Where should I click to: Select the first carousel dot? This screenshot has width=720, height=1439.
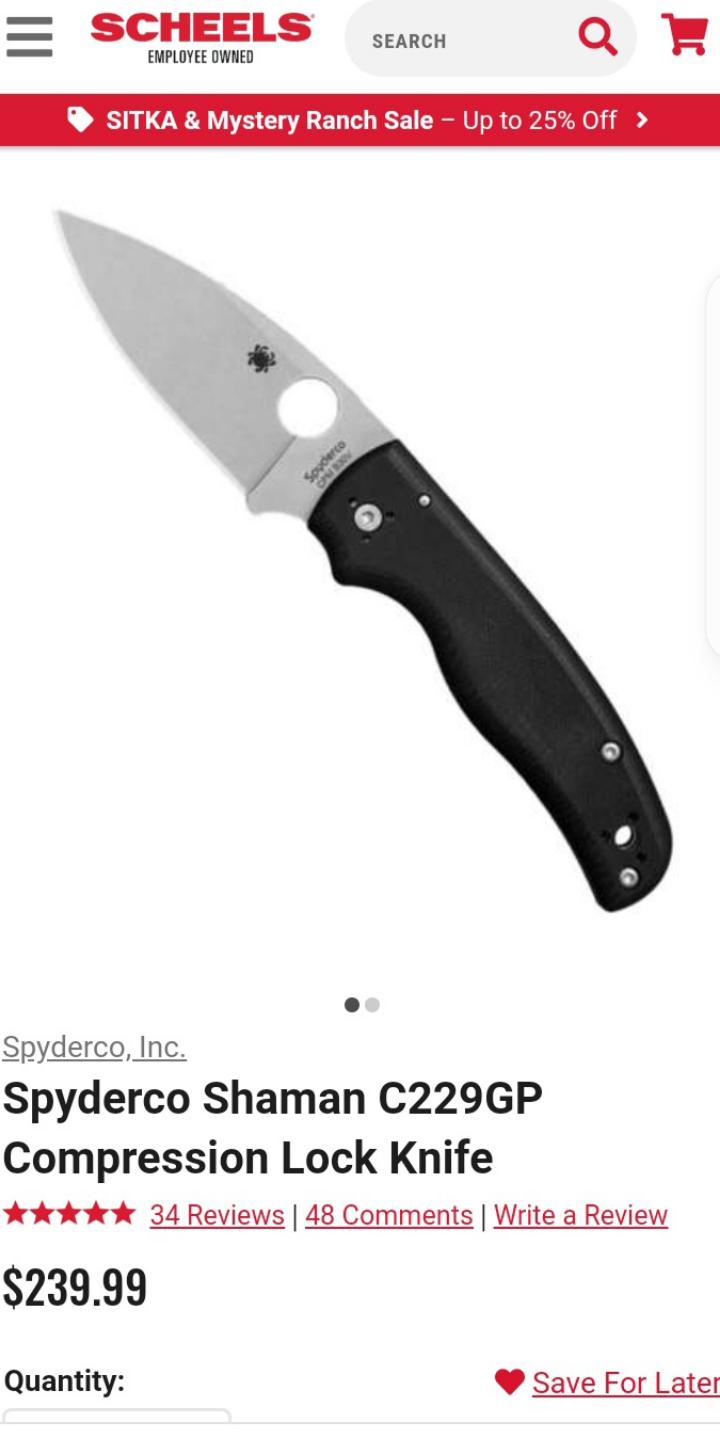click(x=352, y=1003)
